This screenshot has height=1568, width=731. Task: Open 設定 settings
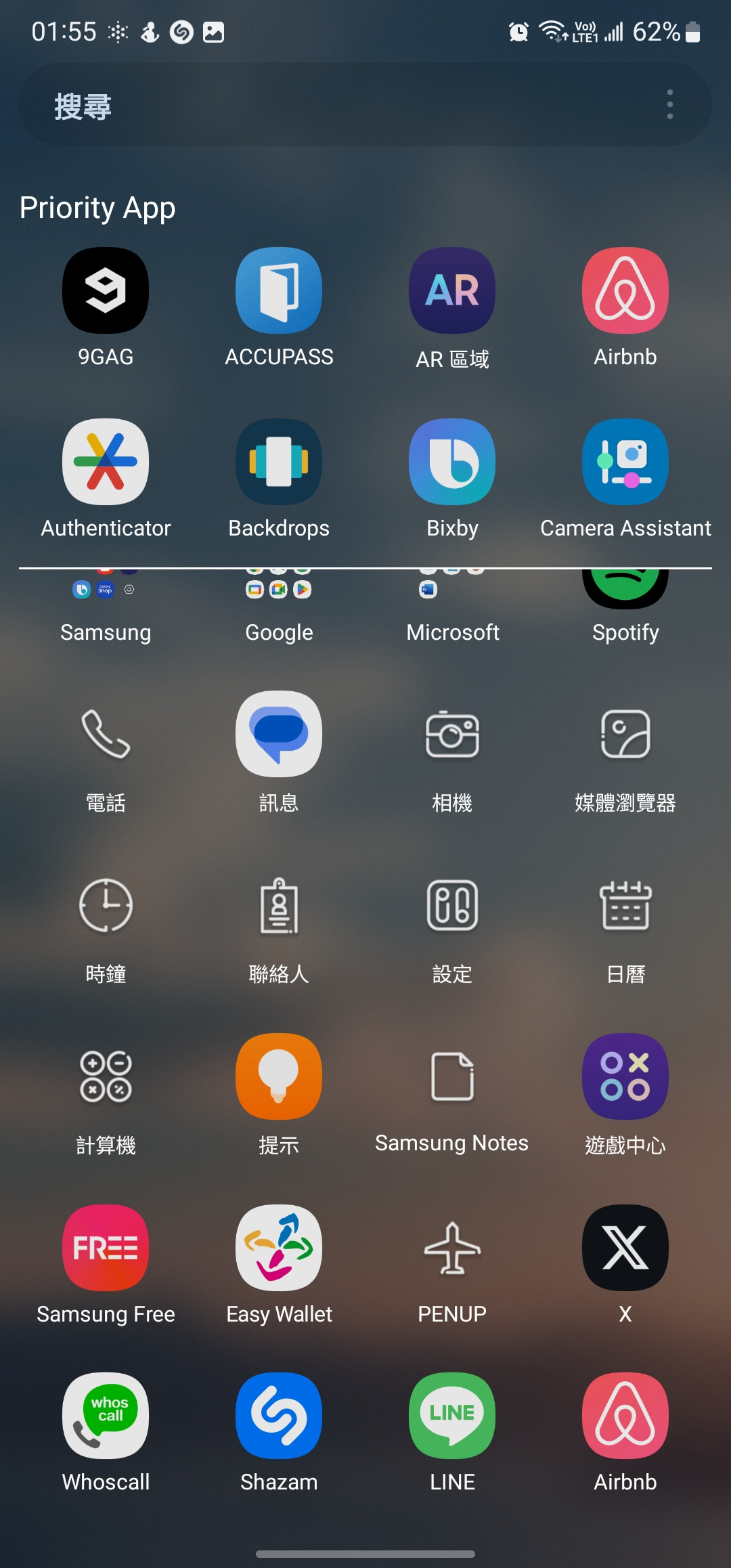(x=452, y=906)
